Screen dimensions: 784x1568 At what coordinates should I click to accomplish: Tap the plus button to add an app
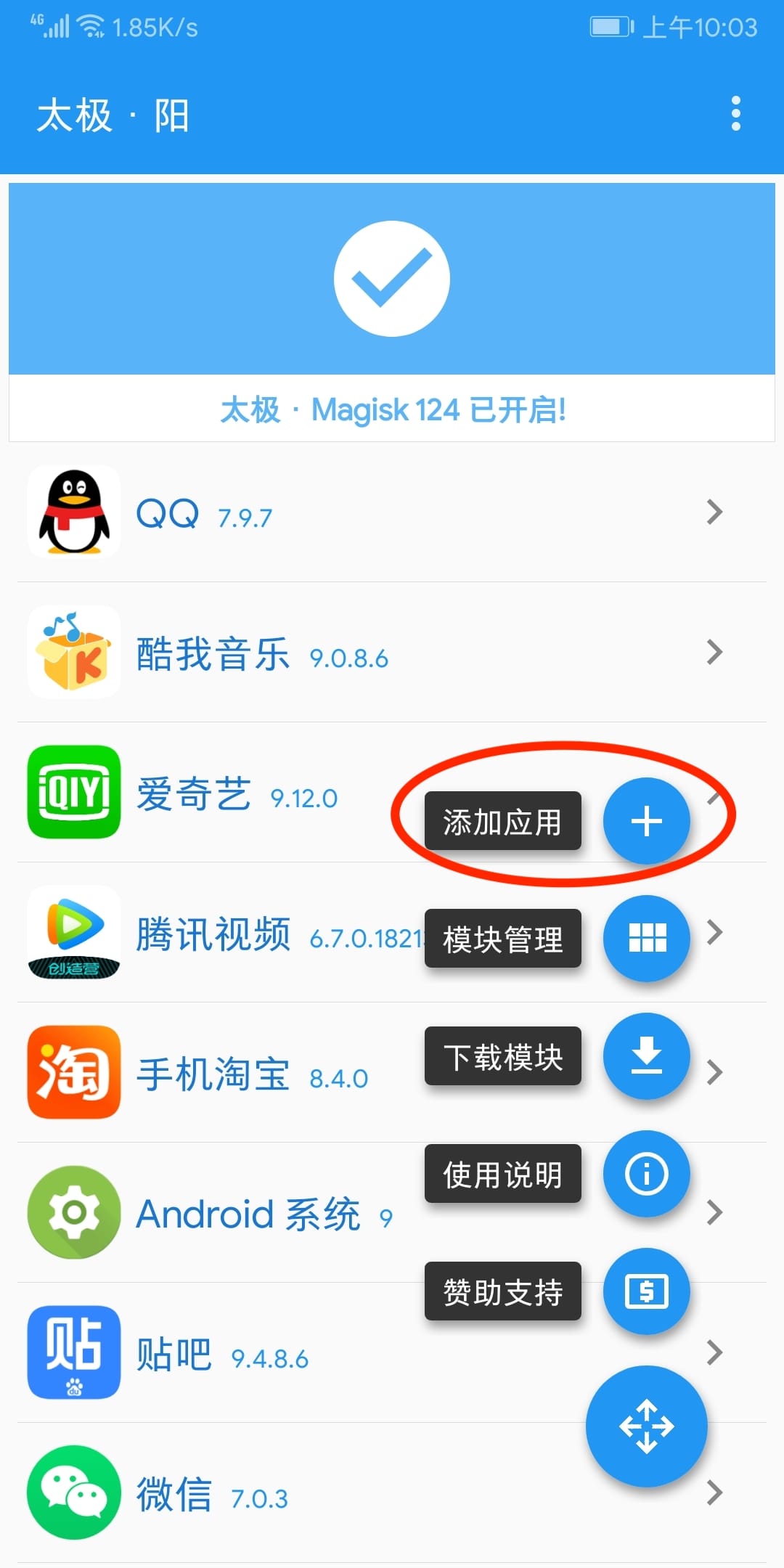[646, 821]
